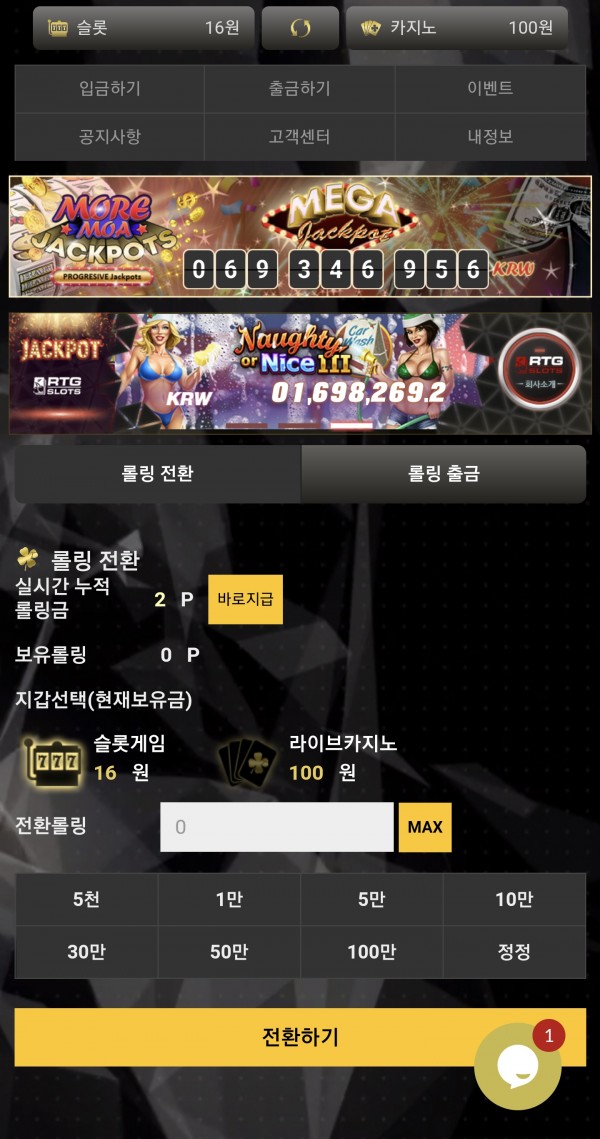Focus the 전환롤링 amount field
The image size is (600, 1139).
276,827
